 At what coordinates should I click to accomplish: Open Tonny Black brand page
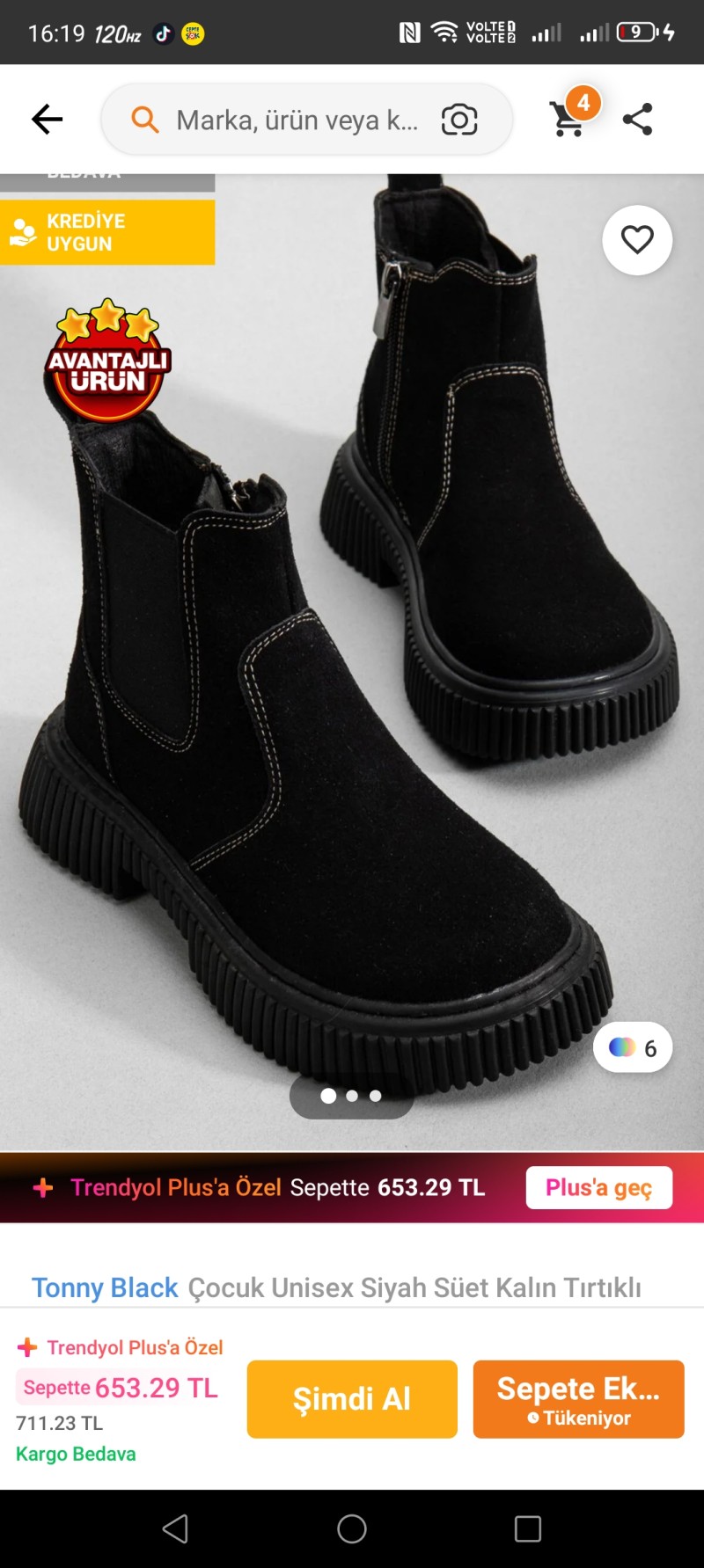pos(105,1287)
